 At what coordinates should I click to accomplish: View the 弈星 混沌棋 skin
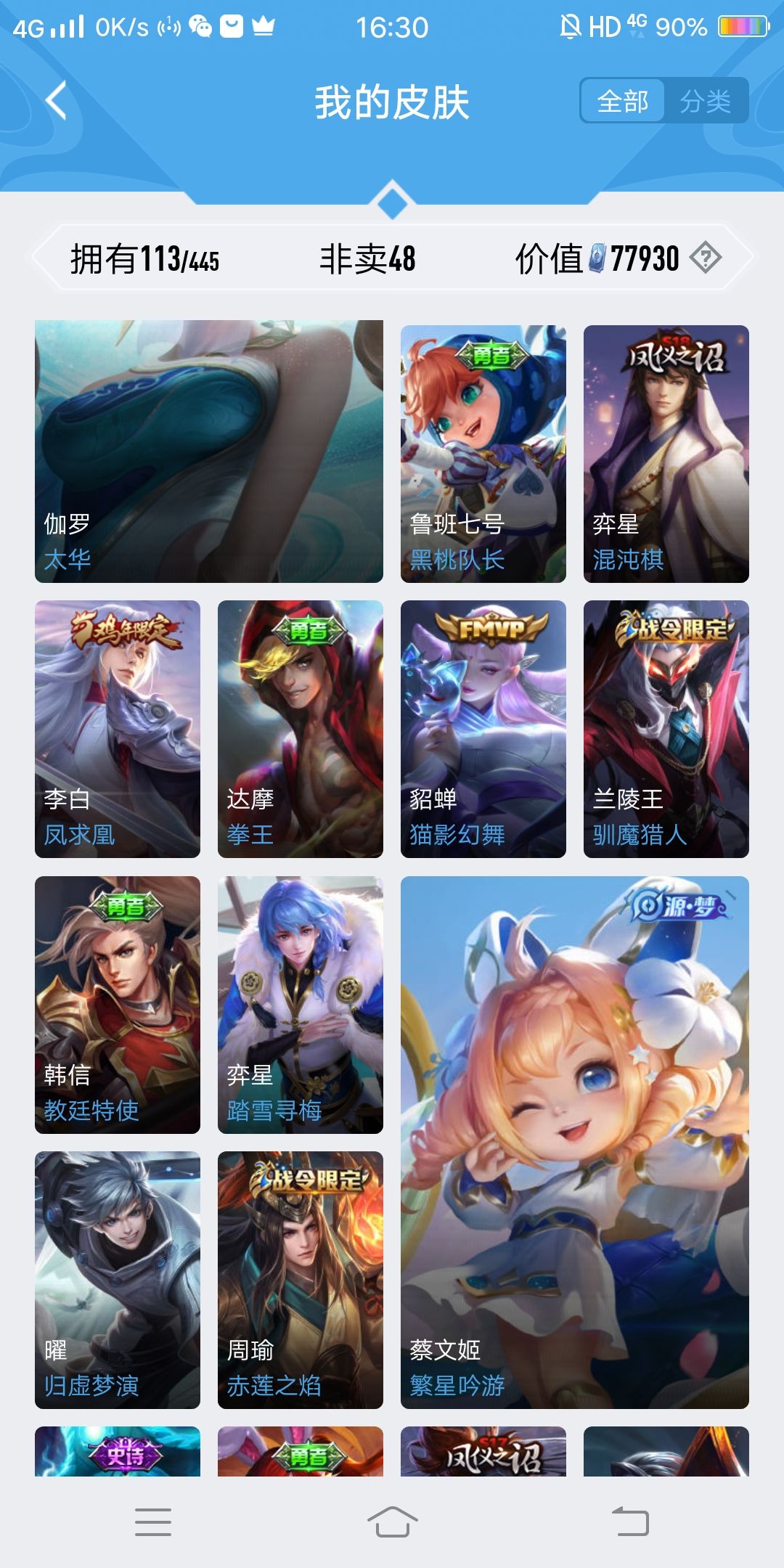click(x=666, y=454)
